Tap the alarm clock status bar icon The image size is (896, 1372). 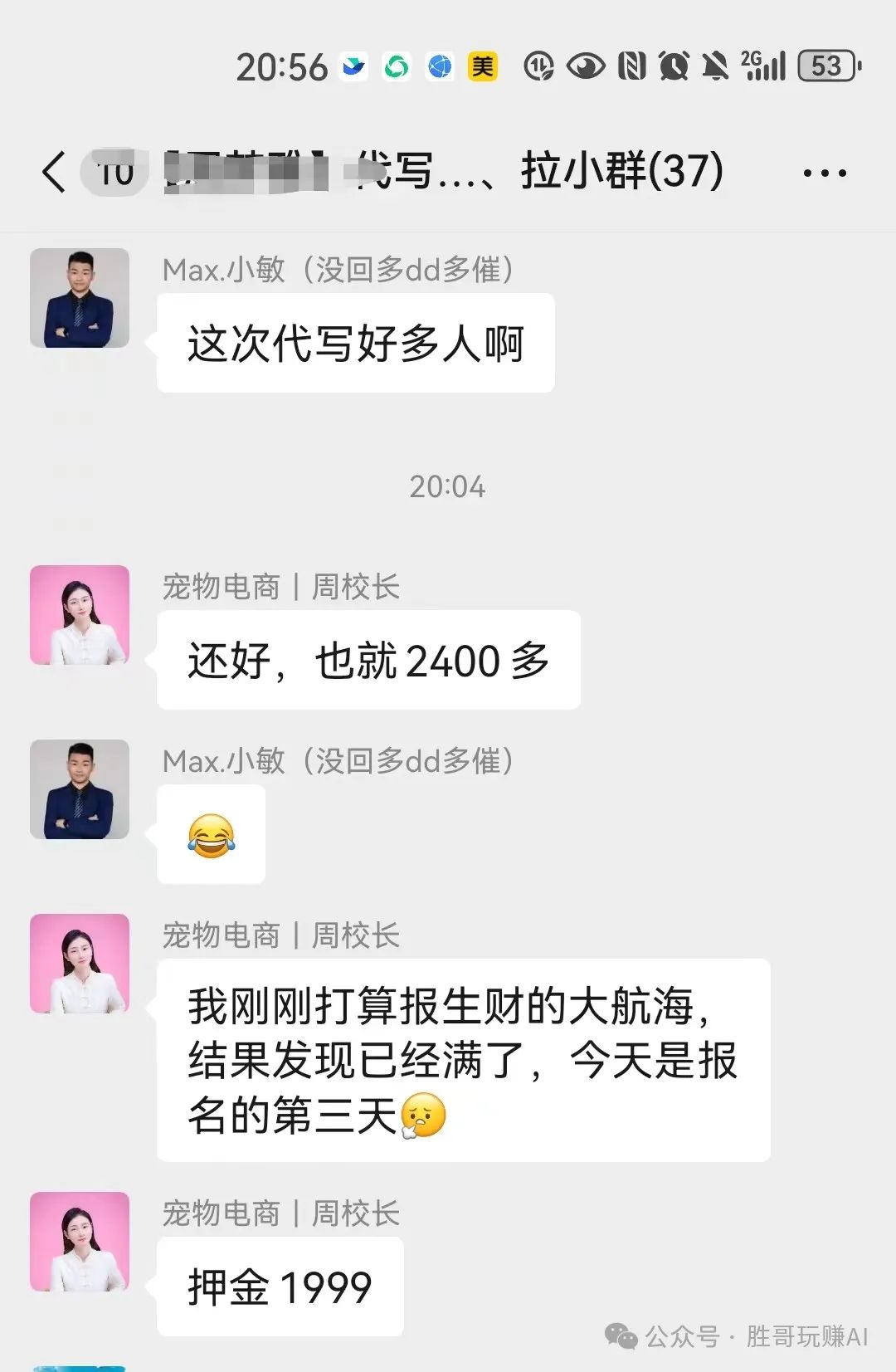point(674,65)
